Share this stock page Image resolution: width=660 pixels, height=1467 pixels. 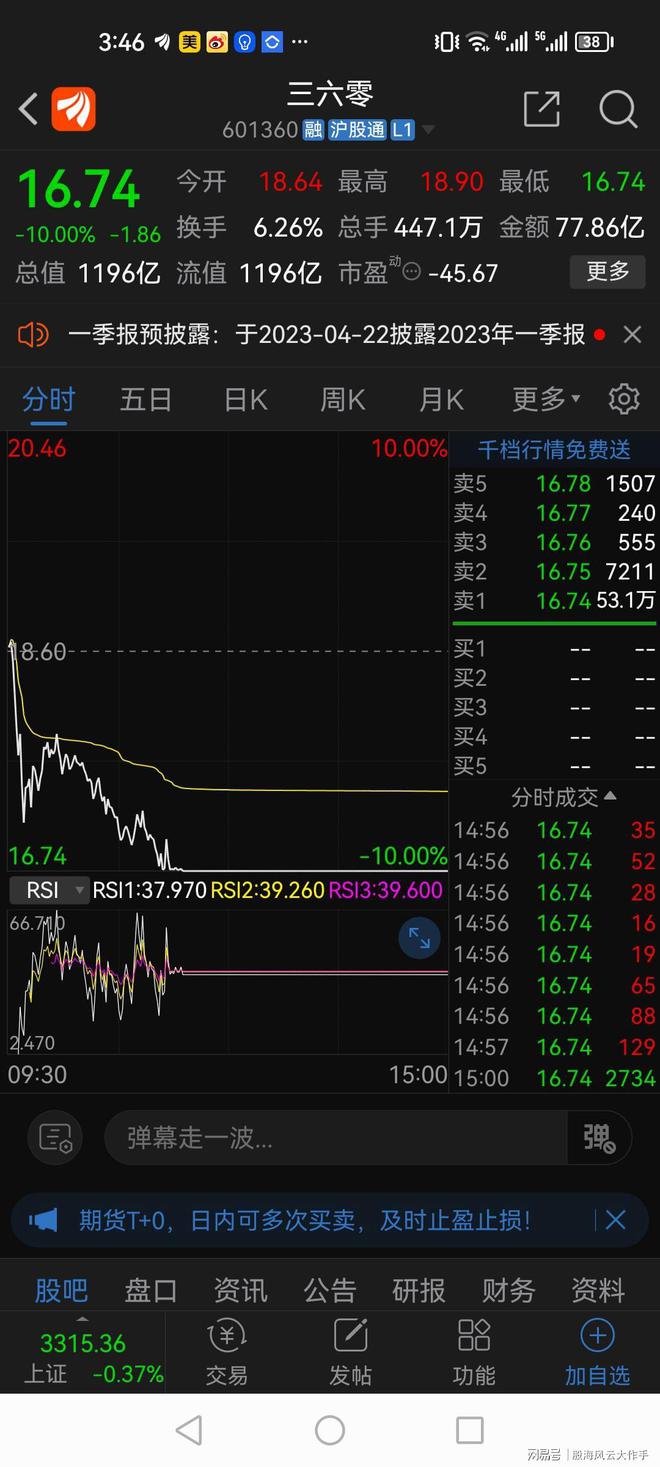(x=542, y=109)
